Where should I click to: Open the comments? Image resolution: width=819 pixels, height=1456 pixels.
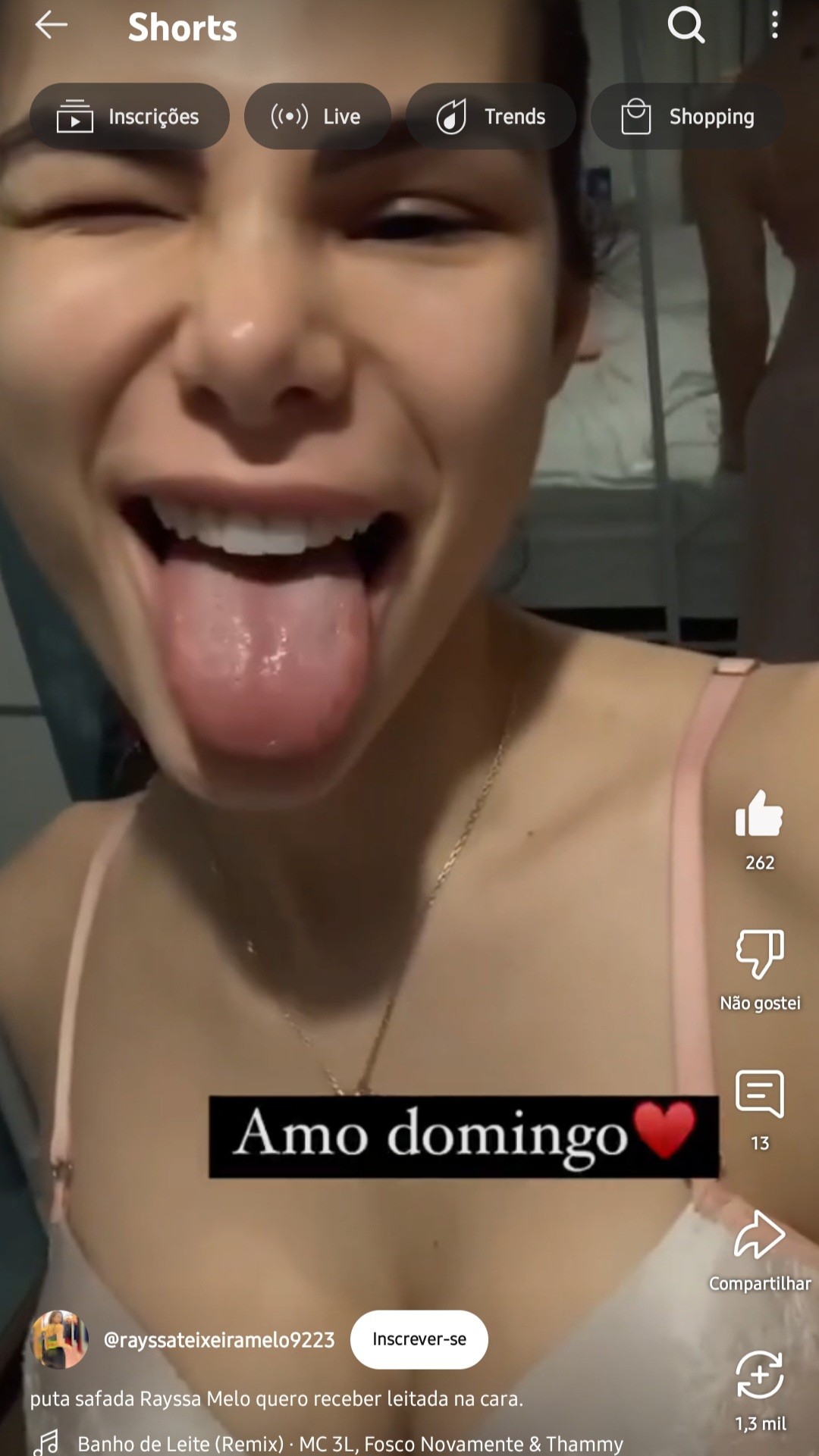coord(759,1095)
